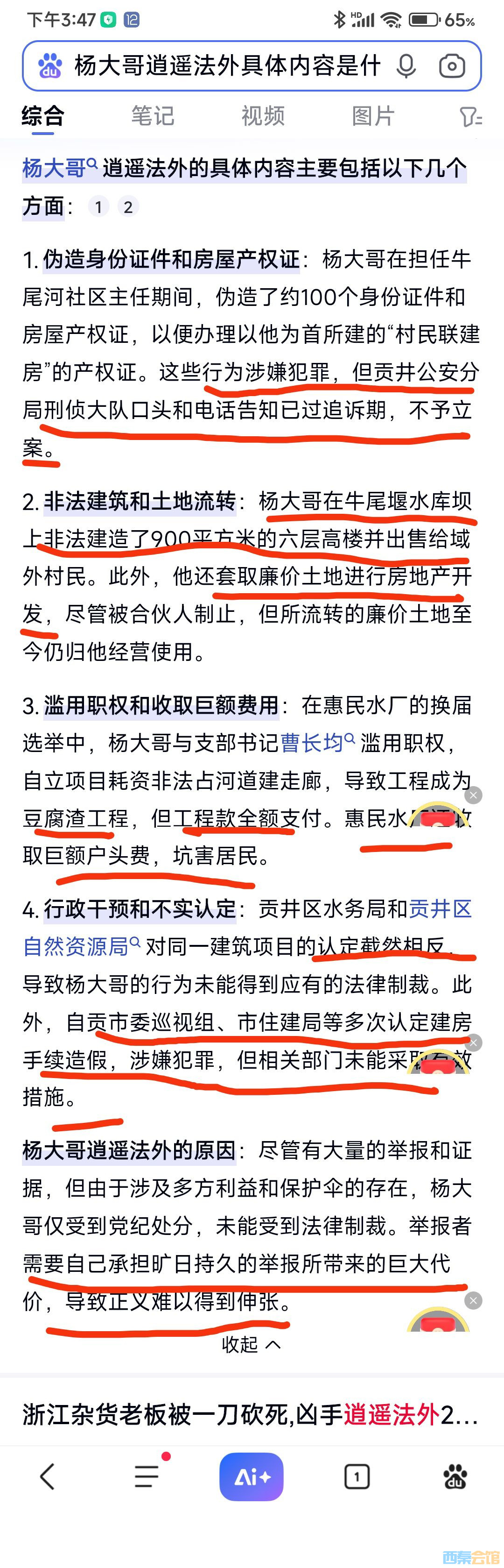The image size is (504, 1568).
Task: Open source reference 2
Action: [128, 207]
